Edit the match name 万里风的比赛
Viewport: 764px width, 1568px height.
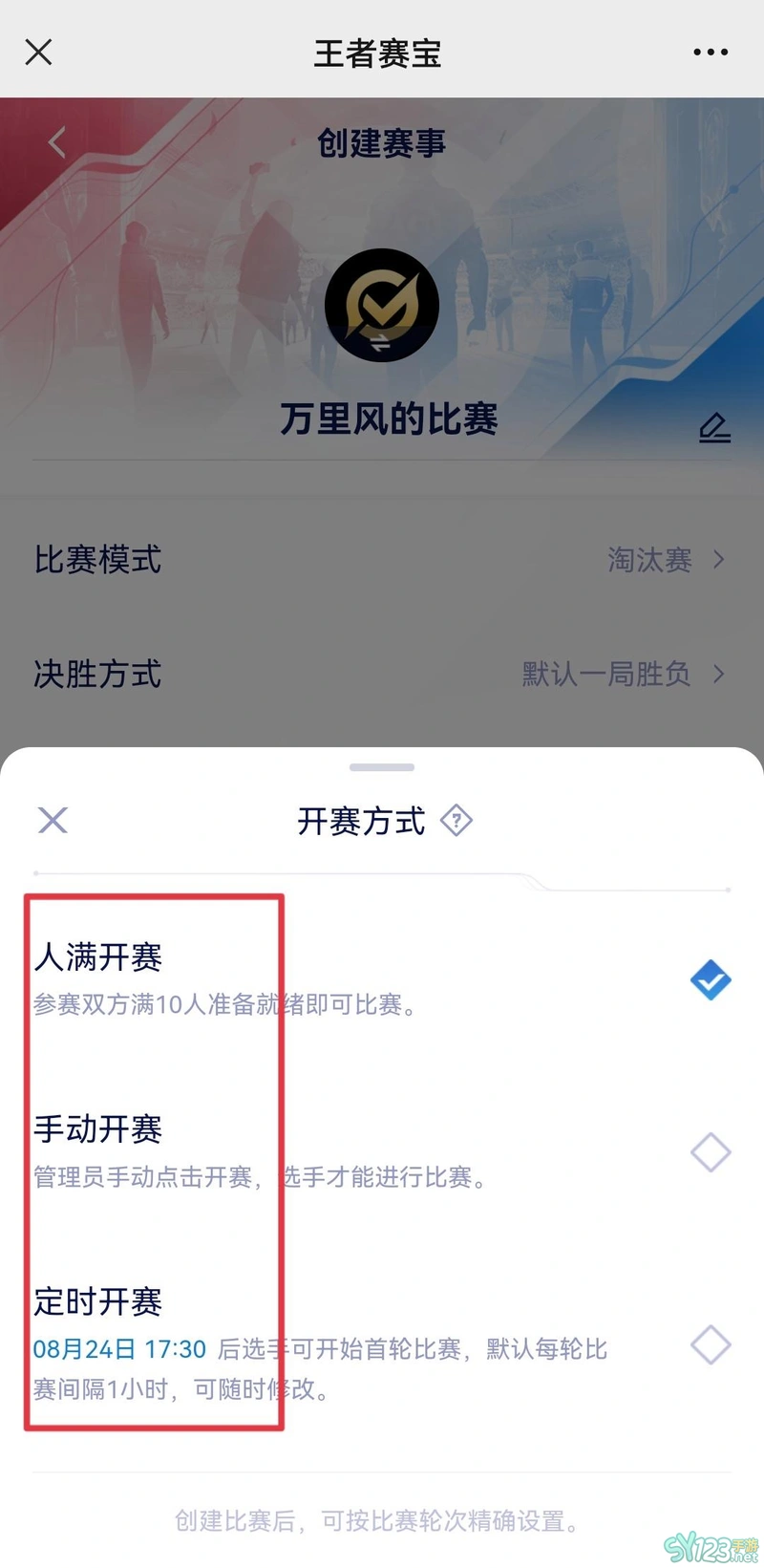tap(714, 427)
